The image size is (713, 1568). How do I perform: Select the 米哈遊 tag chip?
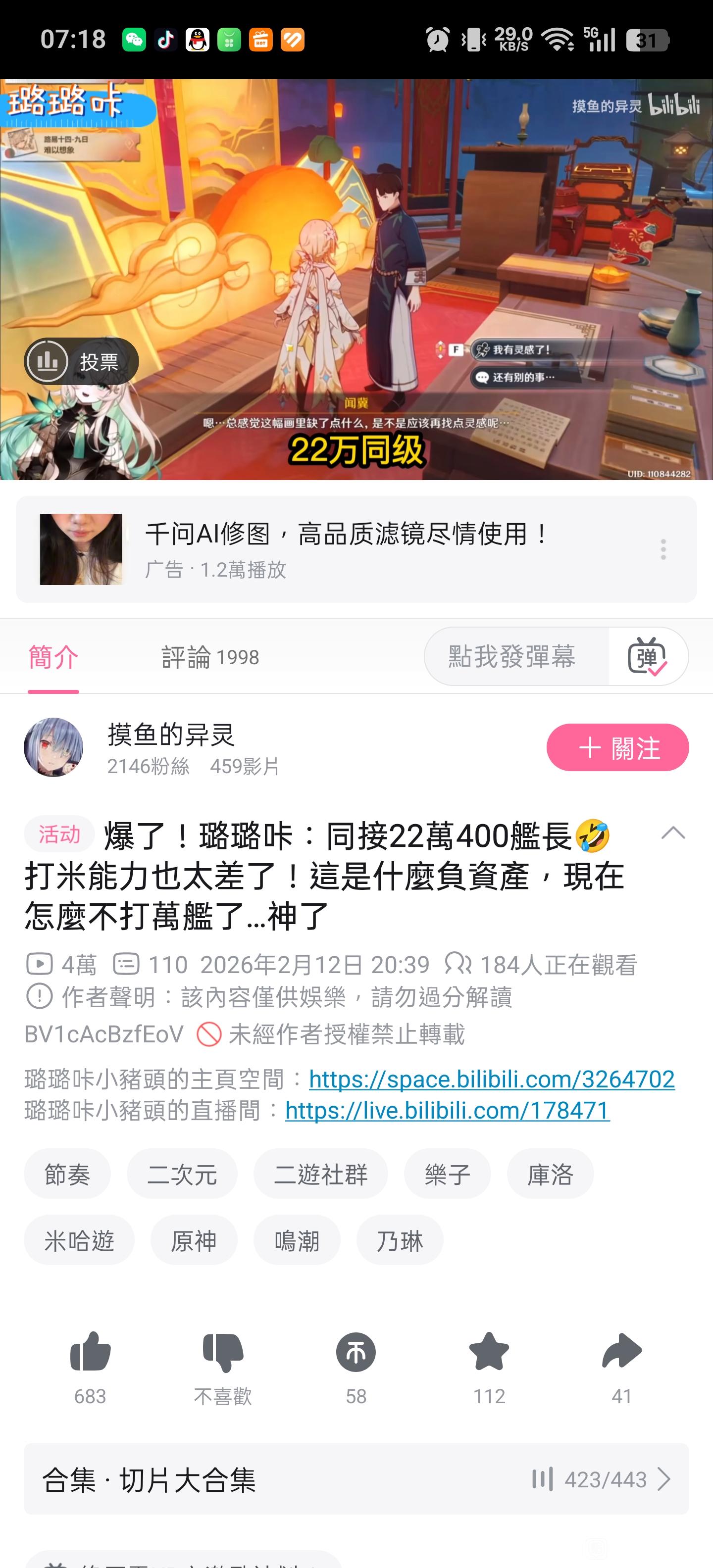click(x=79, y=1240)
